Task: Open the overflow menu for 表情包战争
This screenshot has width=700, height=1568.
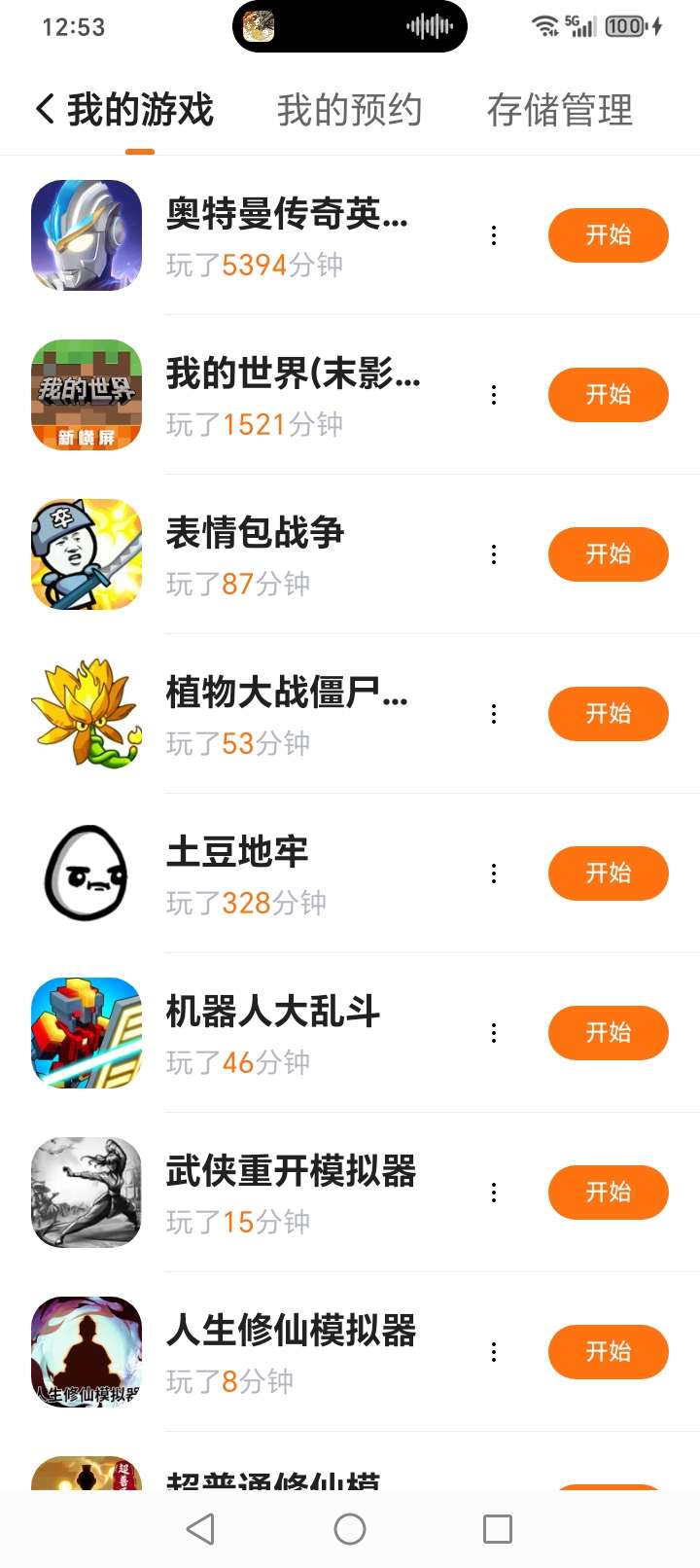Action: [494, 554]
